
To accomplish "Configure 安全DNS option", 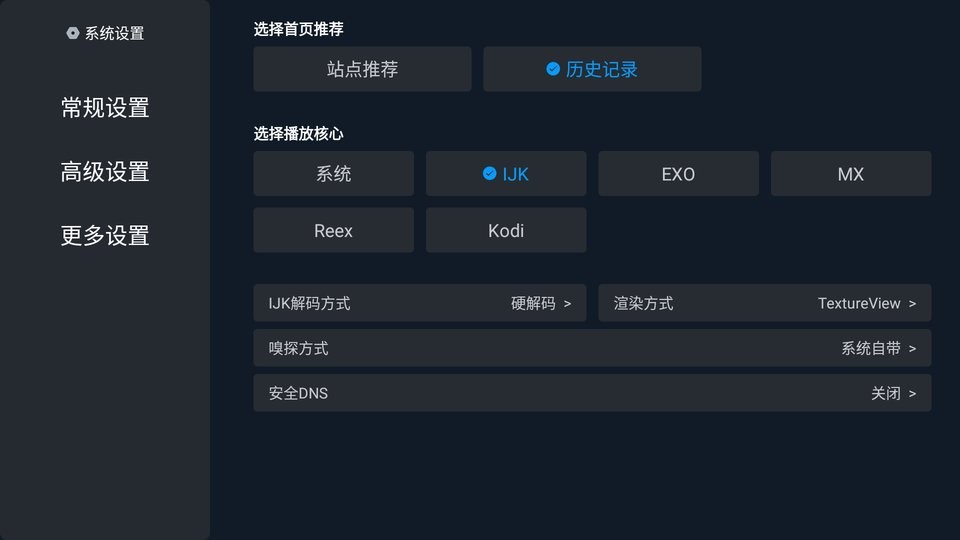I will (592, 393).
